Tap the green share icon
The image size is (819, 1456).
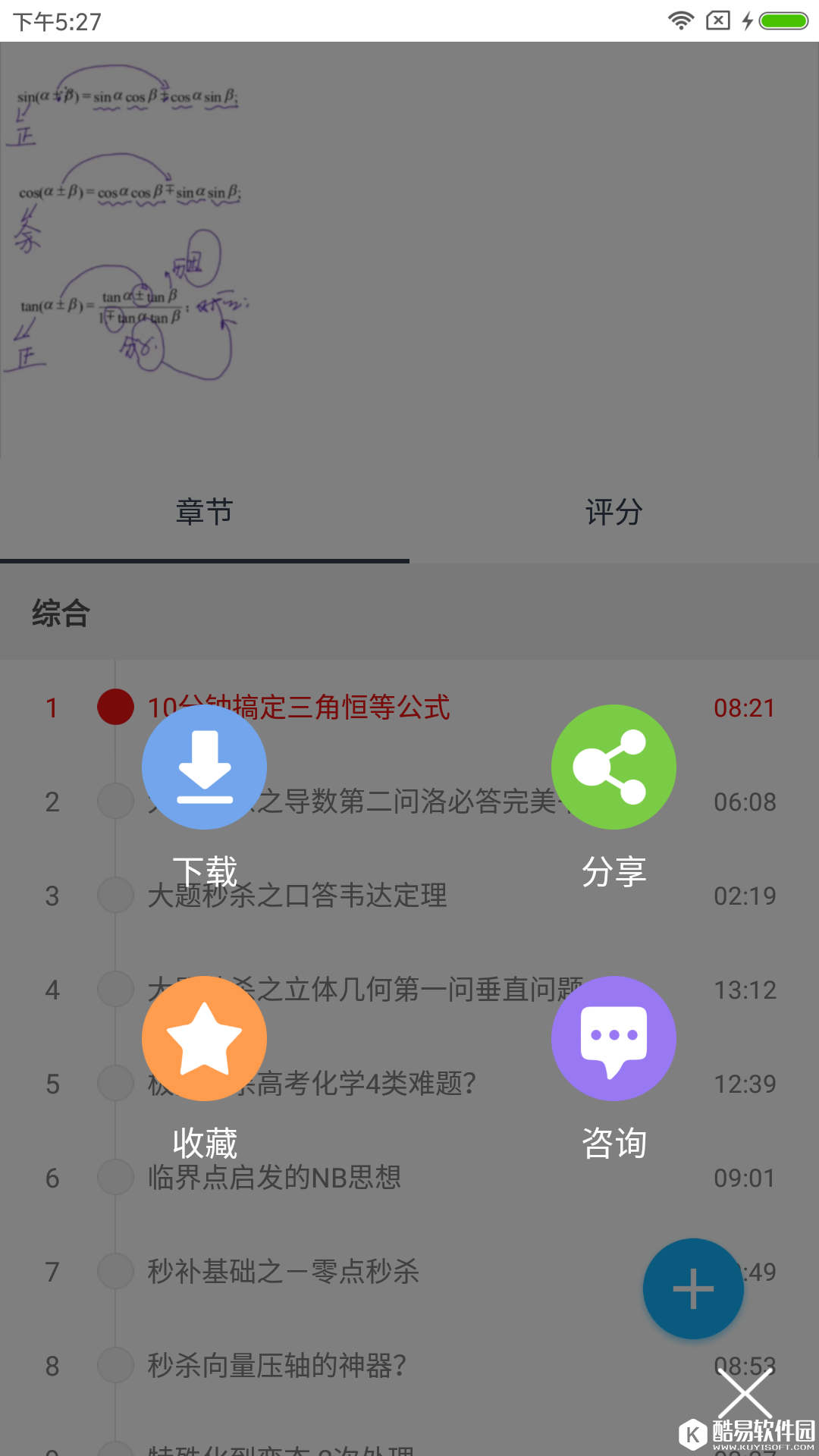(x=613, y=767)
